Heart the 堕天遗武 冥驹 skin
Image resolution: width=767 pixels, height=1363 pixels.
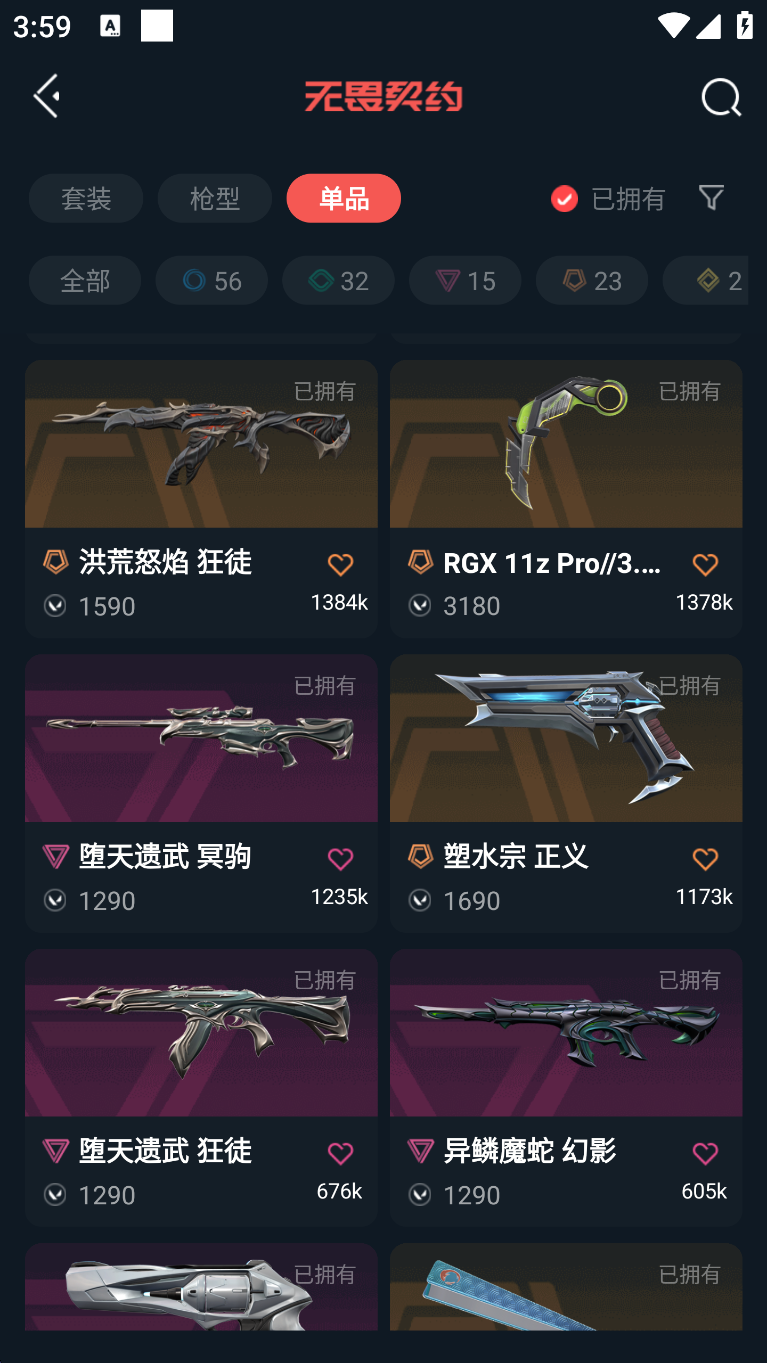pyautogui.click(x=340, y=858)
